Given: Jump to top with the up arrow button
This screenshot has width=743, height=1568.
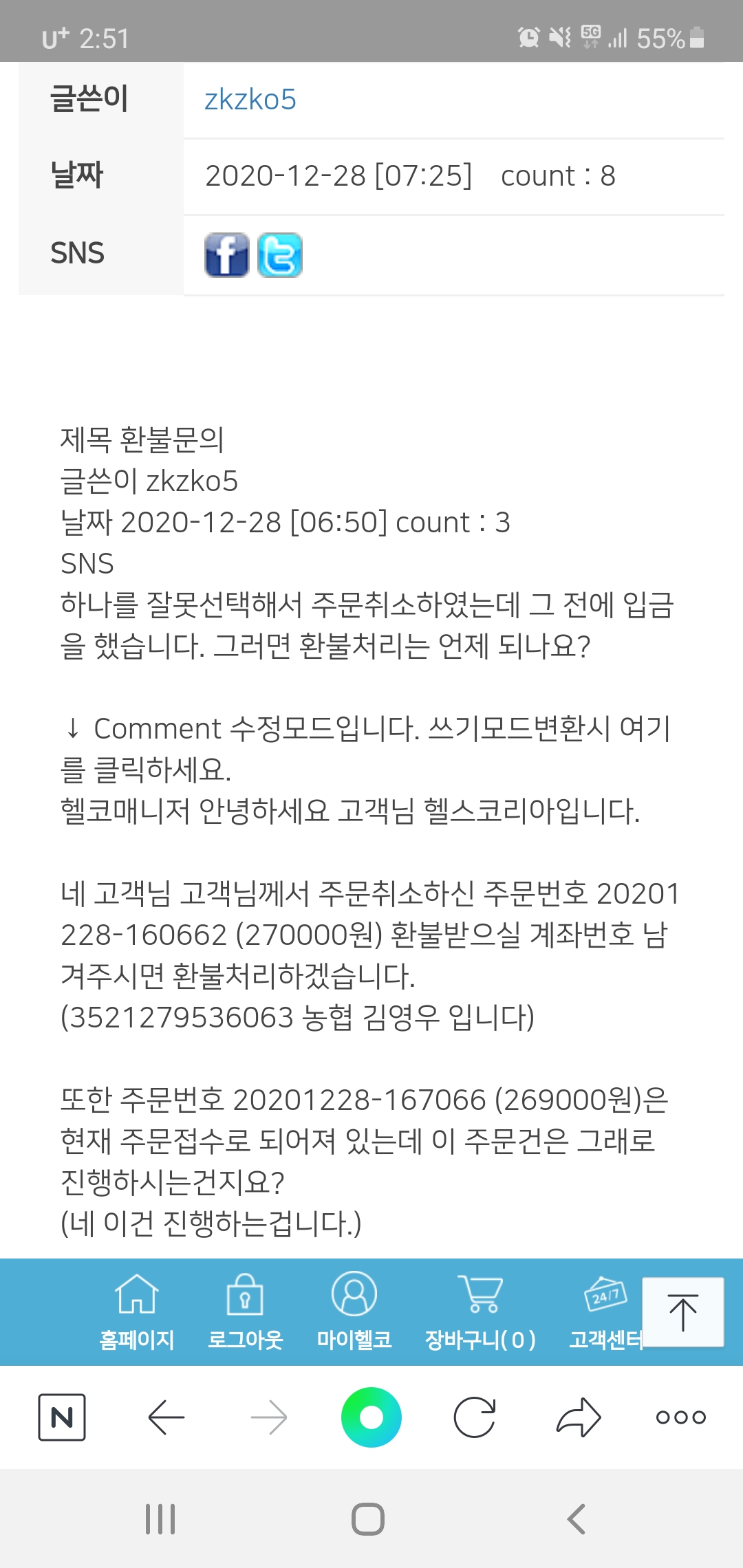Looking at the screenshot, I should click(x=682, y=1312).
